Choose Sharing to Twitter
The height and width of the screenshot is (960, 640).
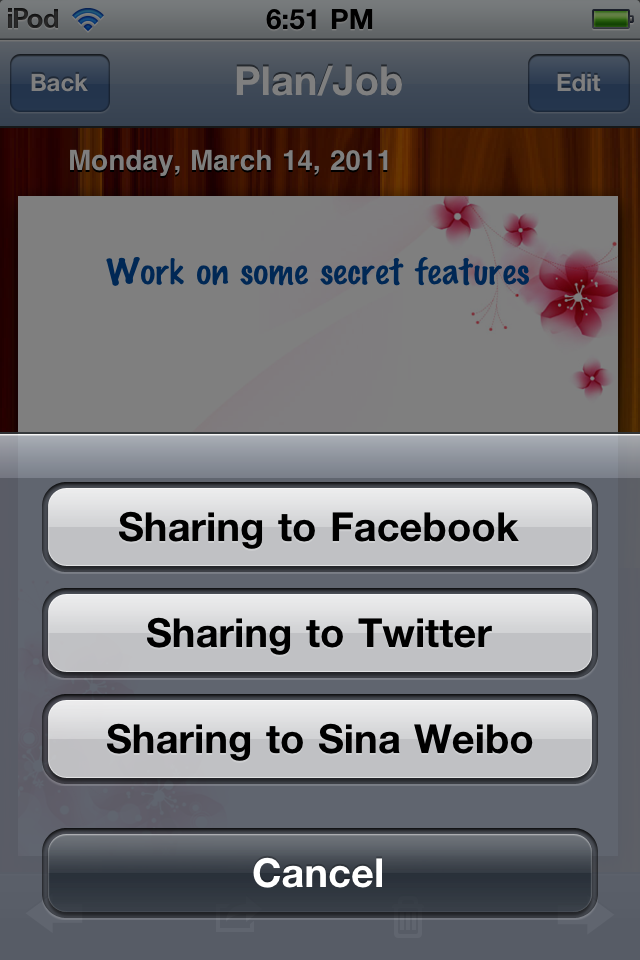point(319,633)
